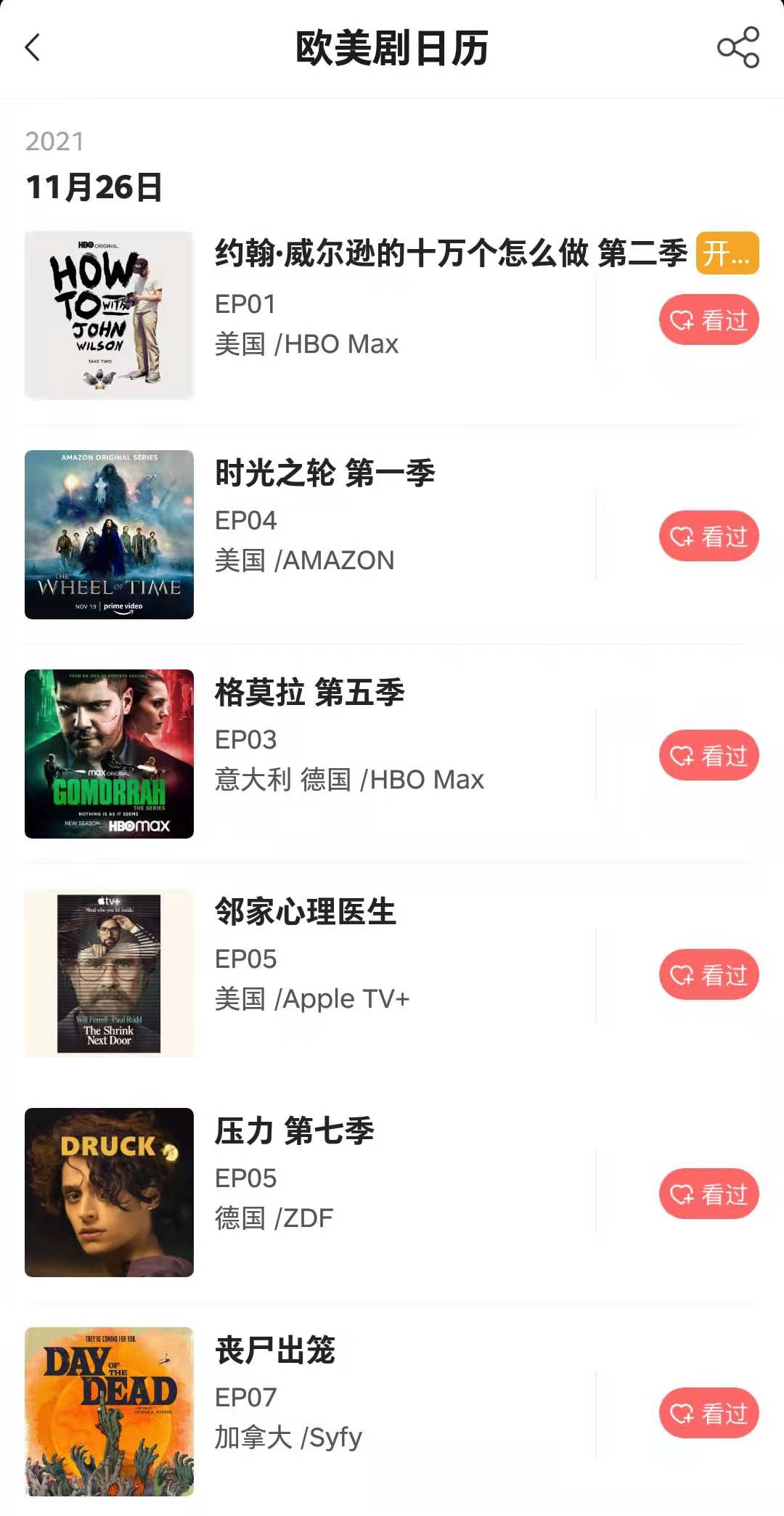Open the 时光之轮 第一季 entry
The width and height of the screenshot is (784, 1516).
325,473
